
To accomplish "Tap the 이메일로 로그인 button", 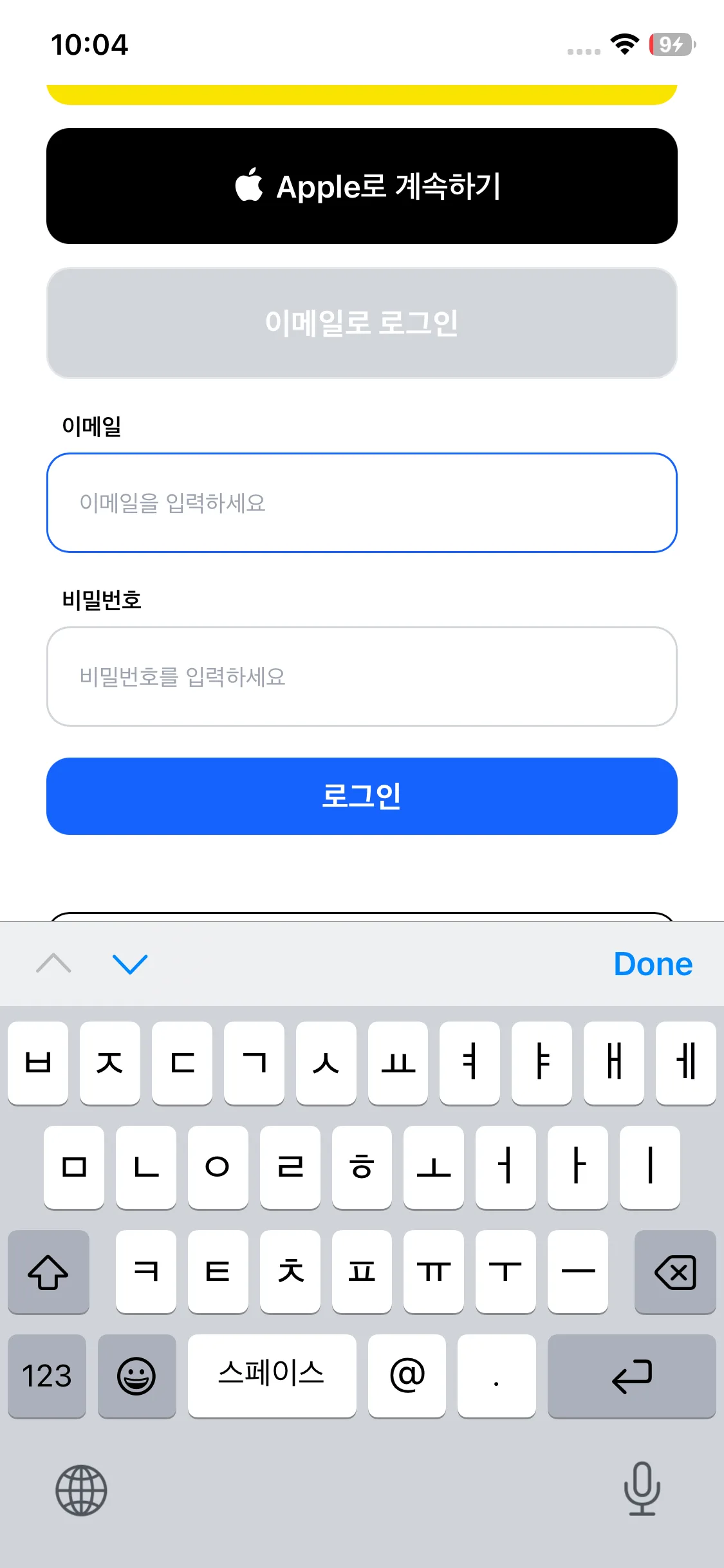I will point(362,323).
